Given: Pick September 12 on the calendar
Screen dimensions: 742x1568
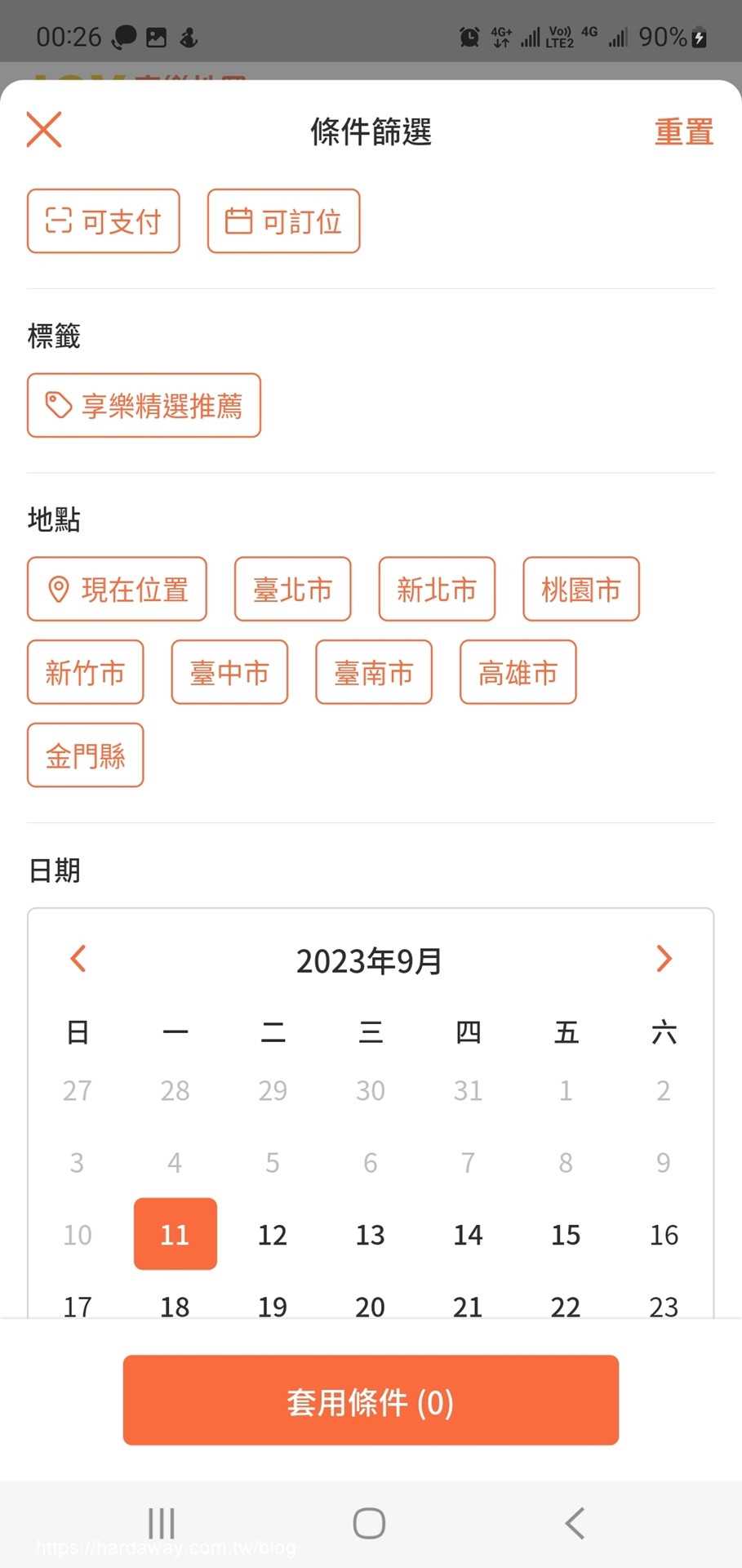Looking at the screenshot, I should tap(273, 1235).
